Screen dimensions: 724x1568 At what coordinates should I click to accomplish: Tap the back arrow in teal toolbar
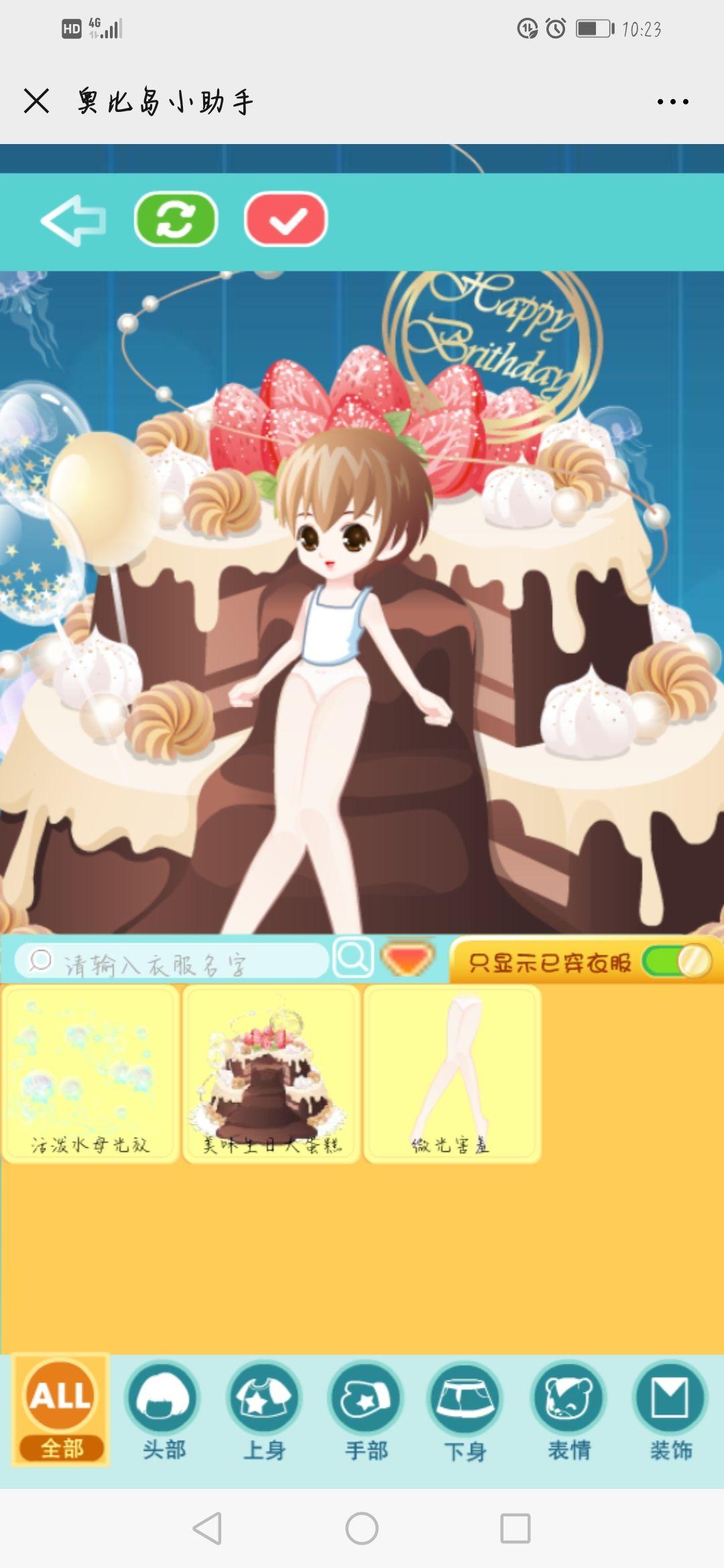tap(74, 220)
